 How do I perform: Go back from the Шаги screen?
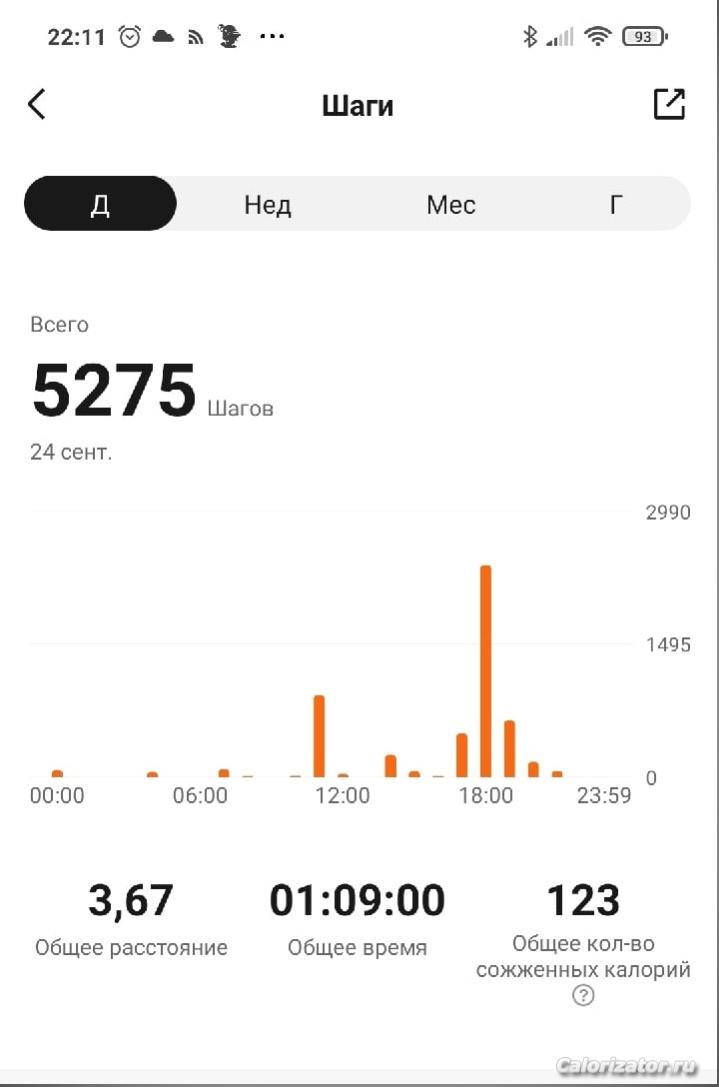(x=37, y=104)
